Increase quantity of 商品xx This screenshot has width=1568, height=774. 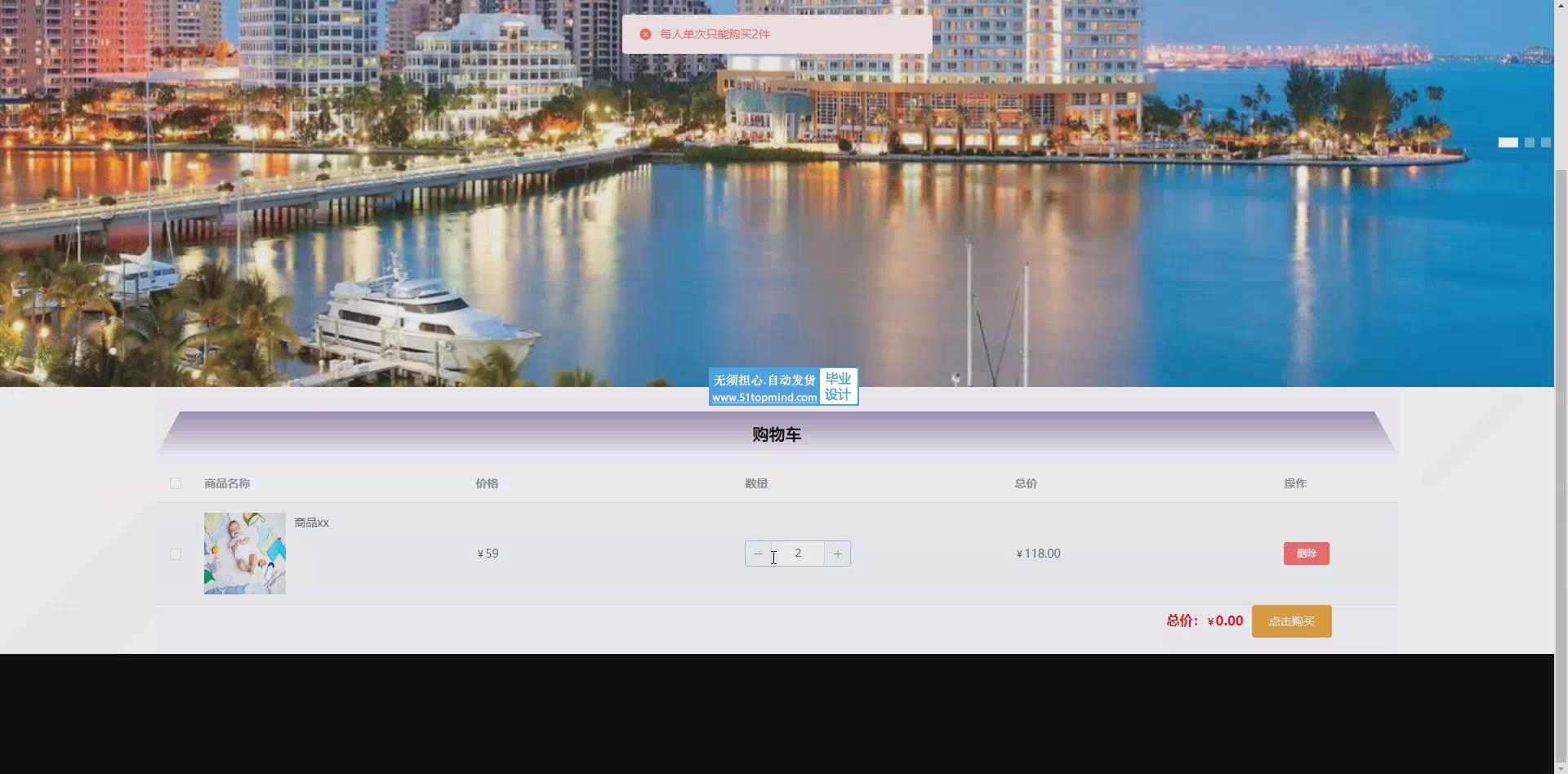coord(837,554)
